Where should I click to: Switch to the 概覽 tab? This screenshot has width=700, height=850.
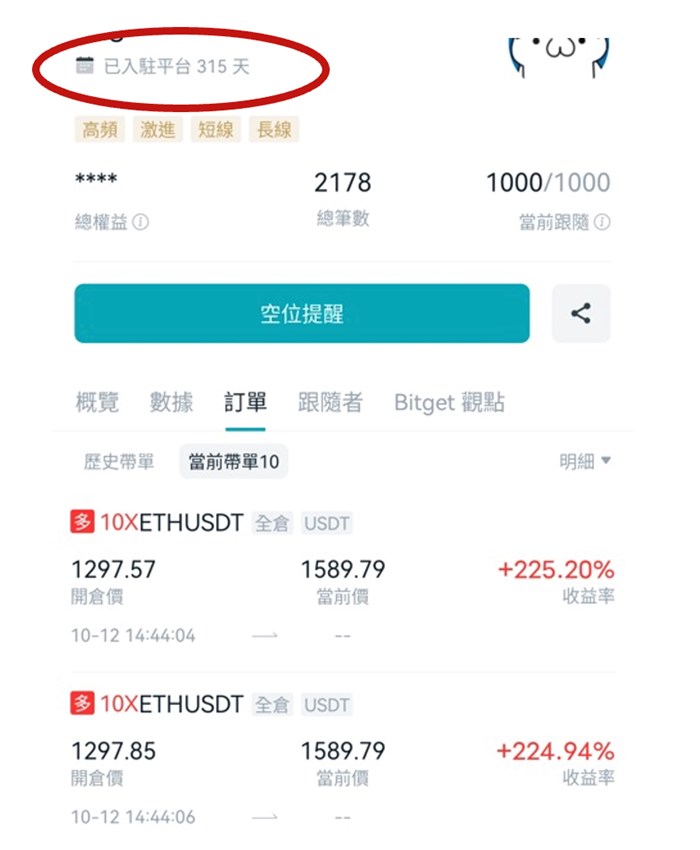[97, 403]
